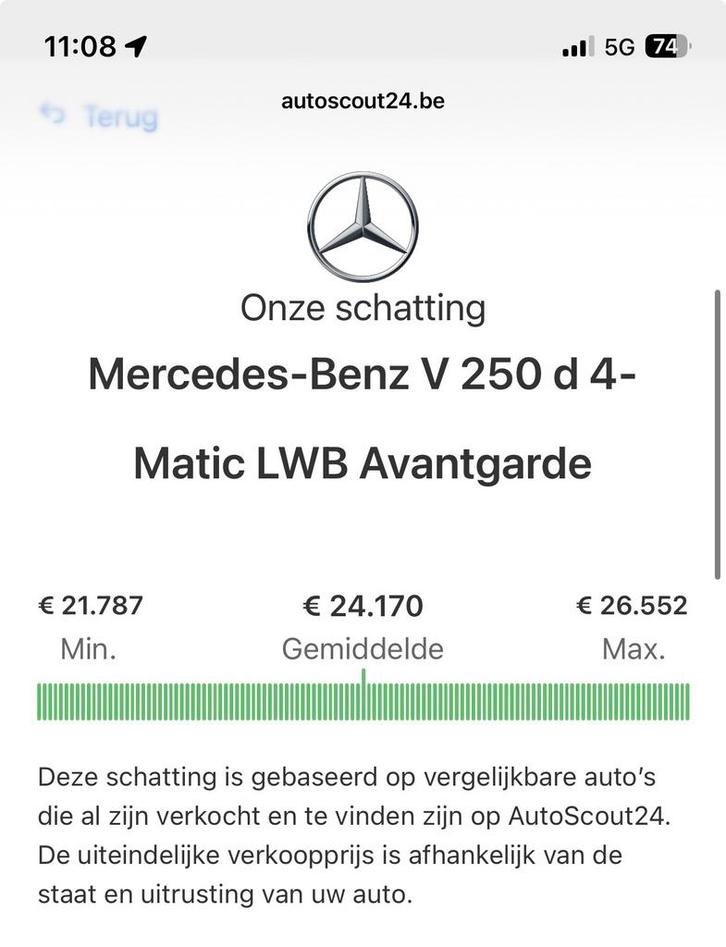Viewport: 726px width, 947px height.
Task: Select the Mercedes emblem above Onze schatting
Action: pos(363,222)
